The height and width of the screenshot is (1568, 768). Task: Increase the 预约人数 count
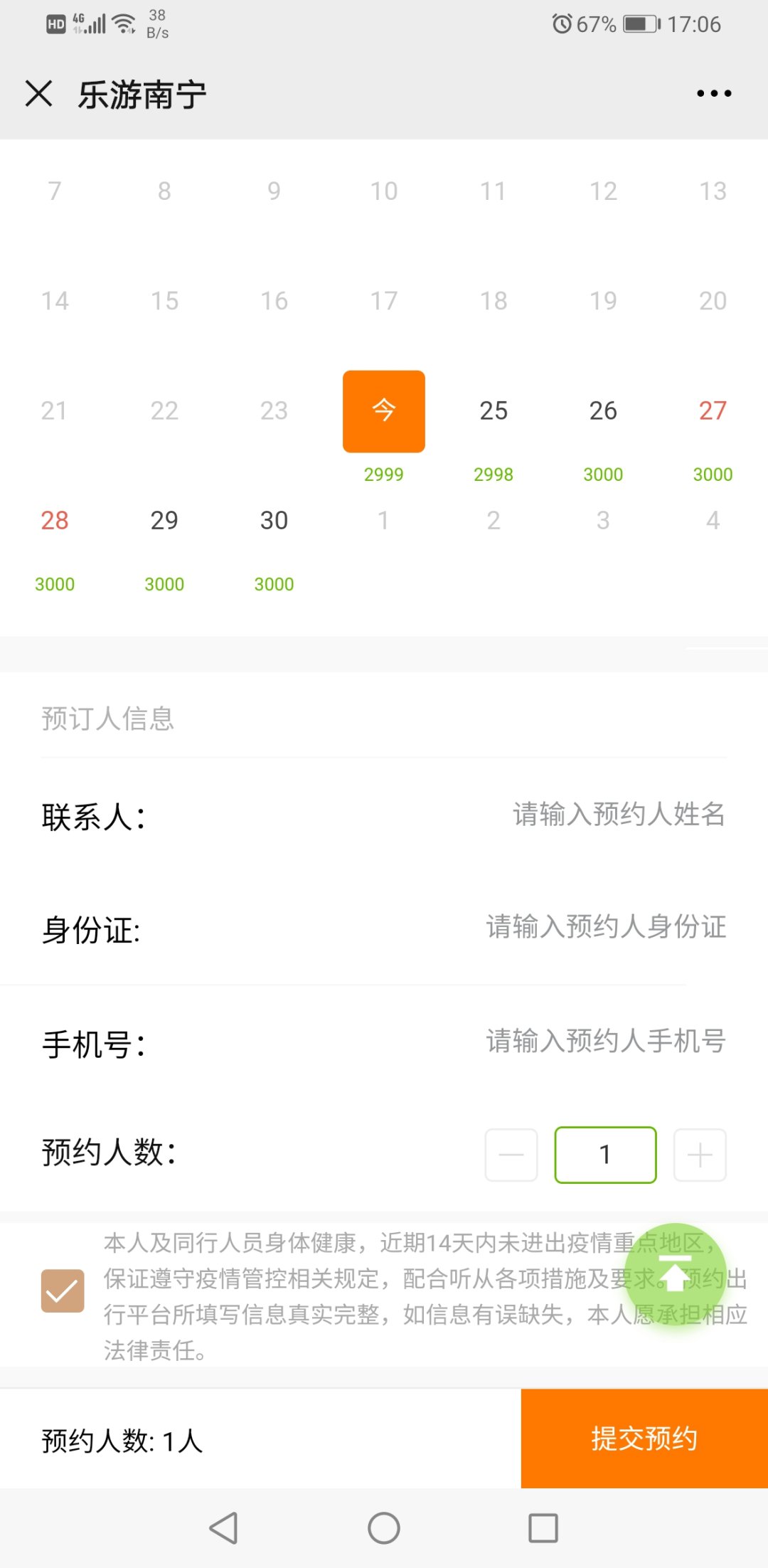click(700, 1155)
